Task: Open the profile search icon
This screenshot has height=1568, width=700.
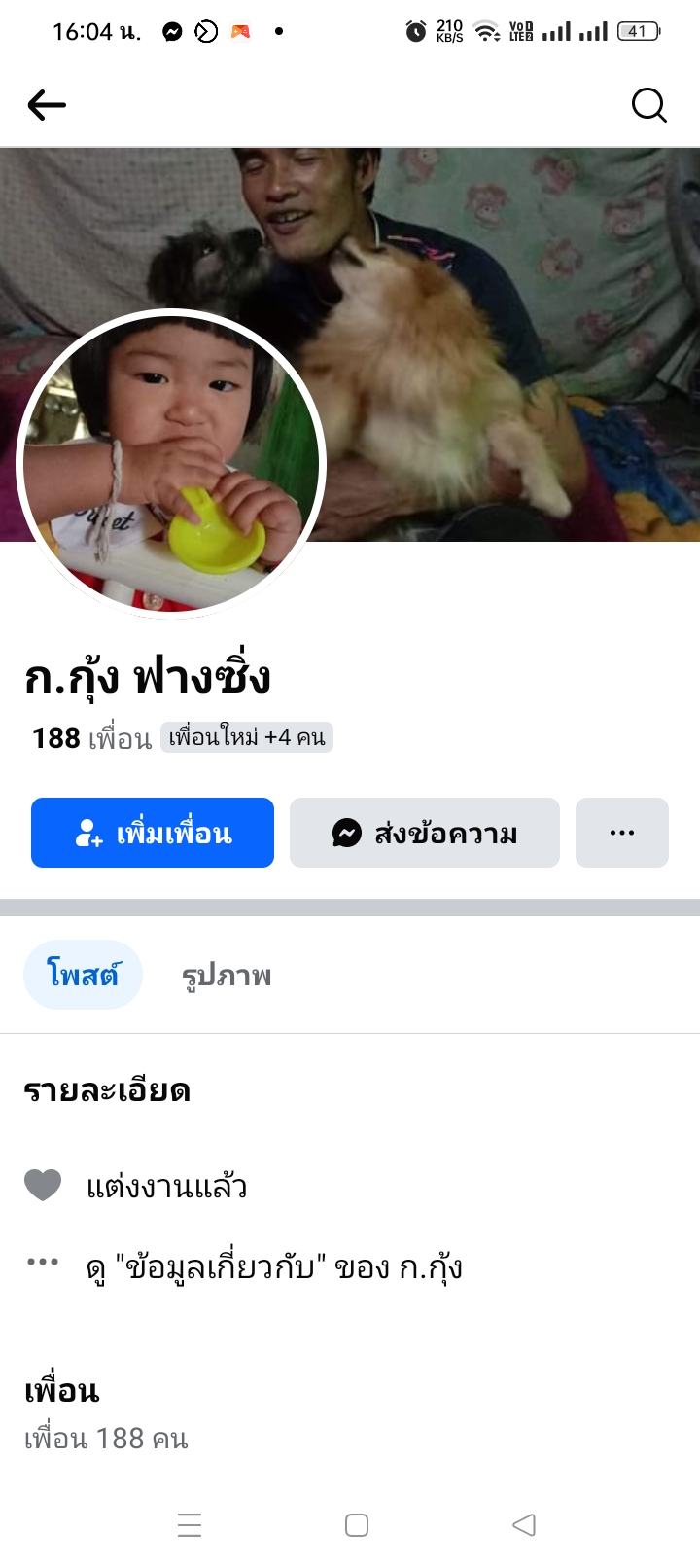Action: click(648, 105)
